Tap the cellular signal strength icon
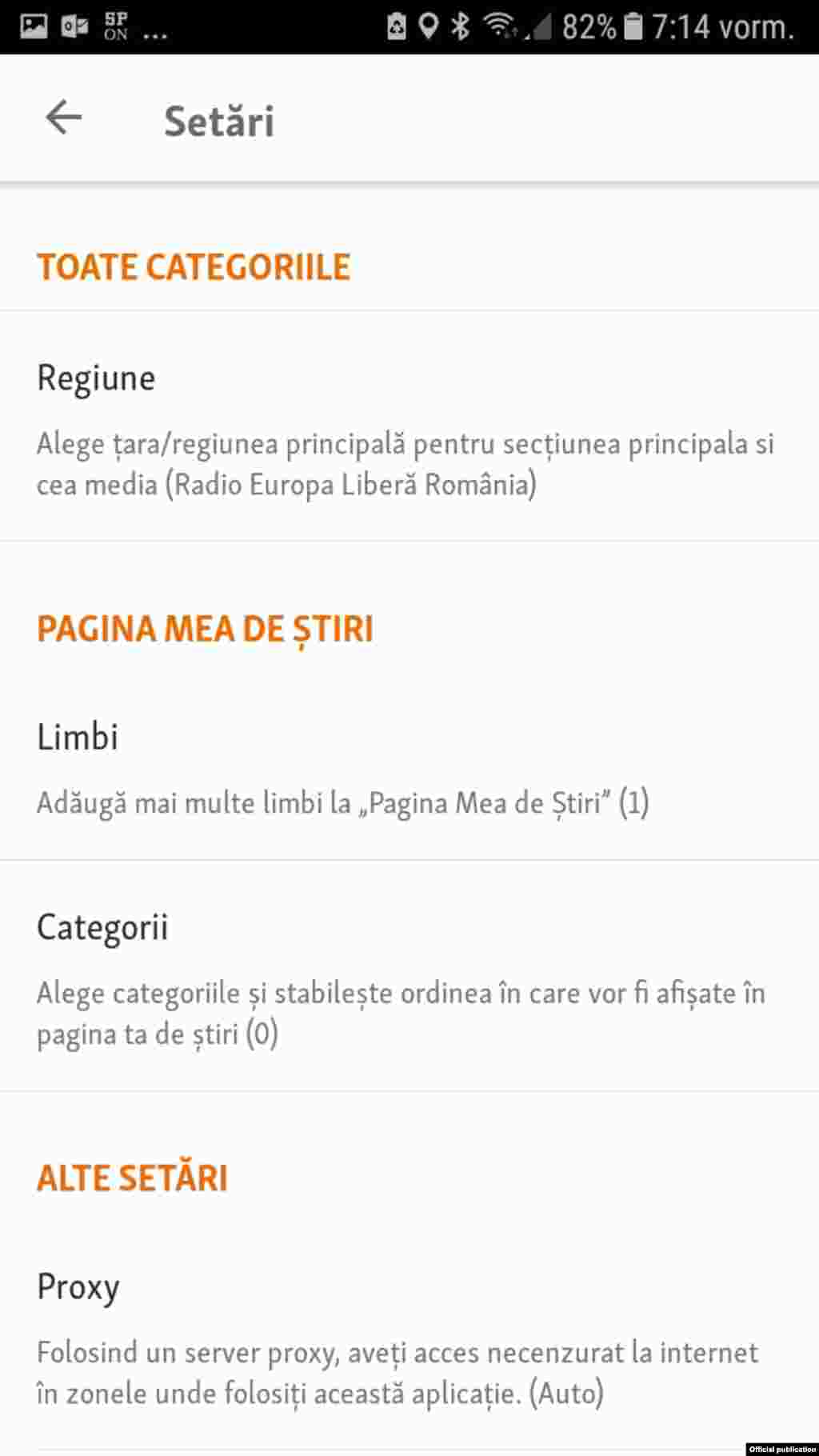Screen dimensions: 819x1456 (x=541, y=26)
